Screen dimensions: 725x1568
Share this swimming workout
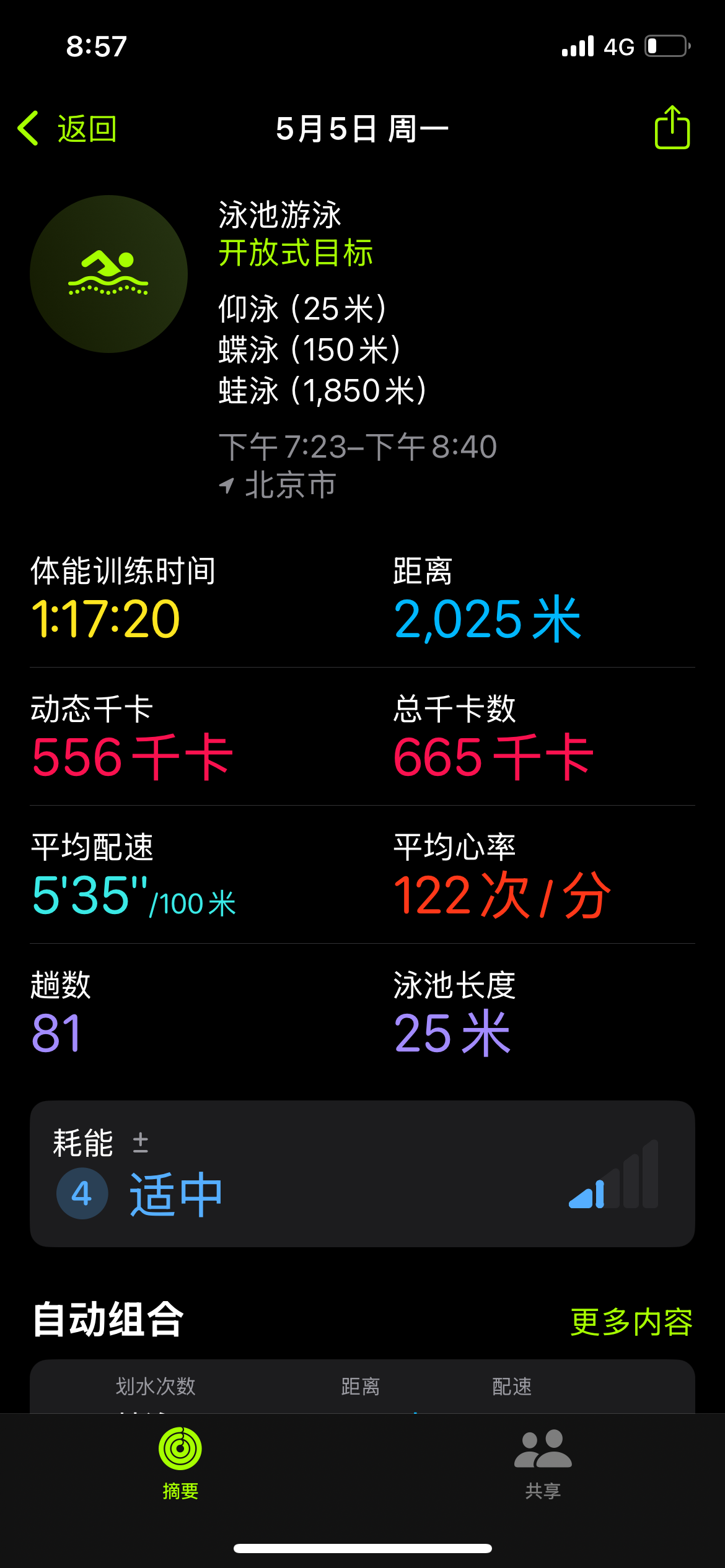tap(672, 127)
